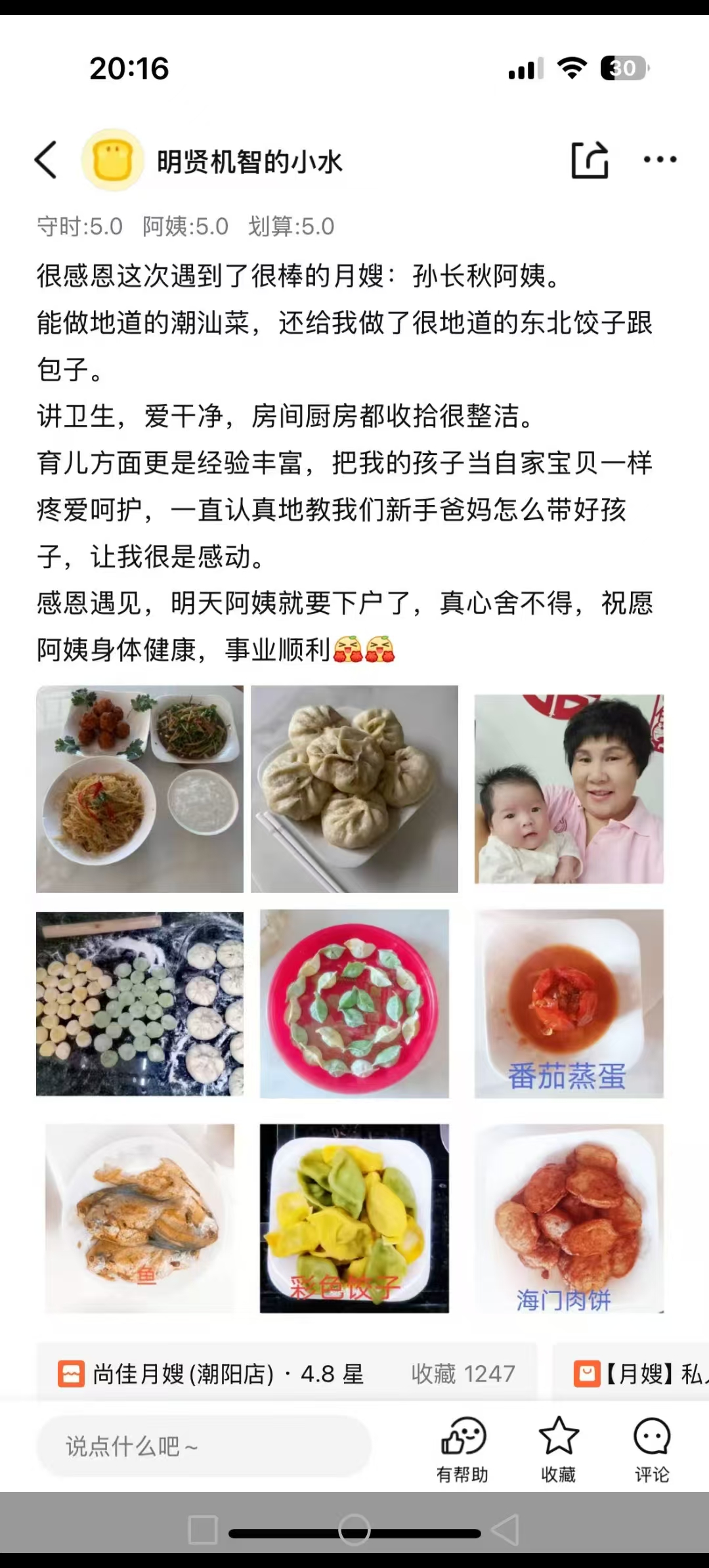Open the 彩色饺子 photo
Image resolution: width=709 pixels, height=1568 pixels.
coord(354,1218)
